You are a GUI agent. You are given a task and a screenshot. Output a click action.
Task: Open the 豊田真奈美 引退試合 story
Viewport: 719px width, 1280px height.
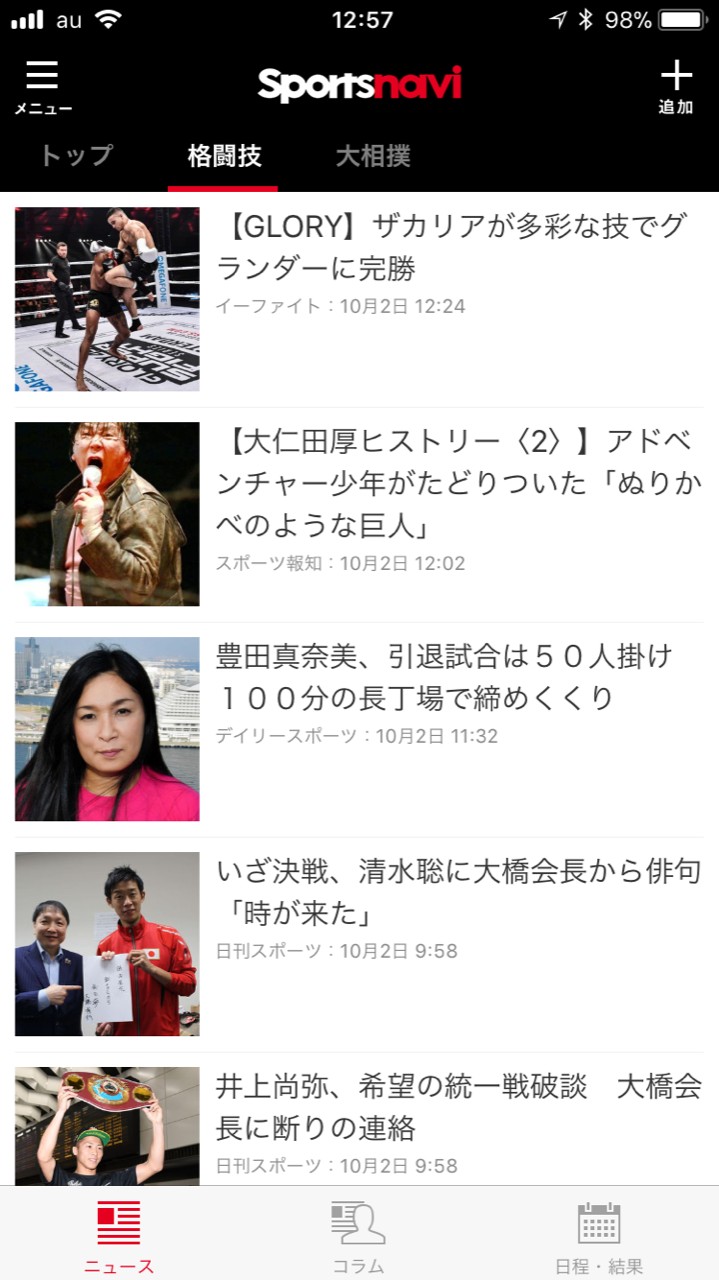pos(359,729)
